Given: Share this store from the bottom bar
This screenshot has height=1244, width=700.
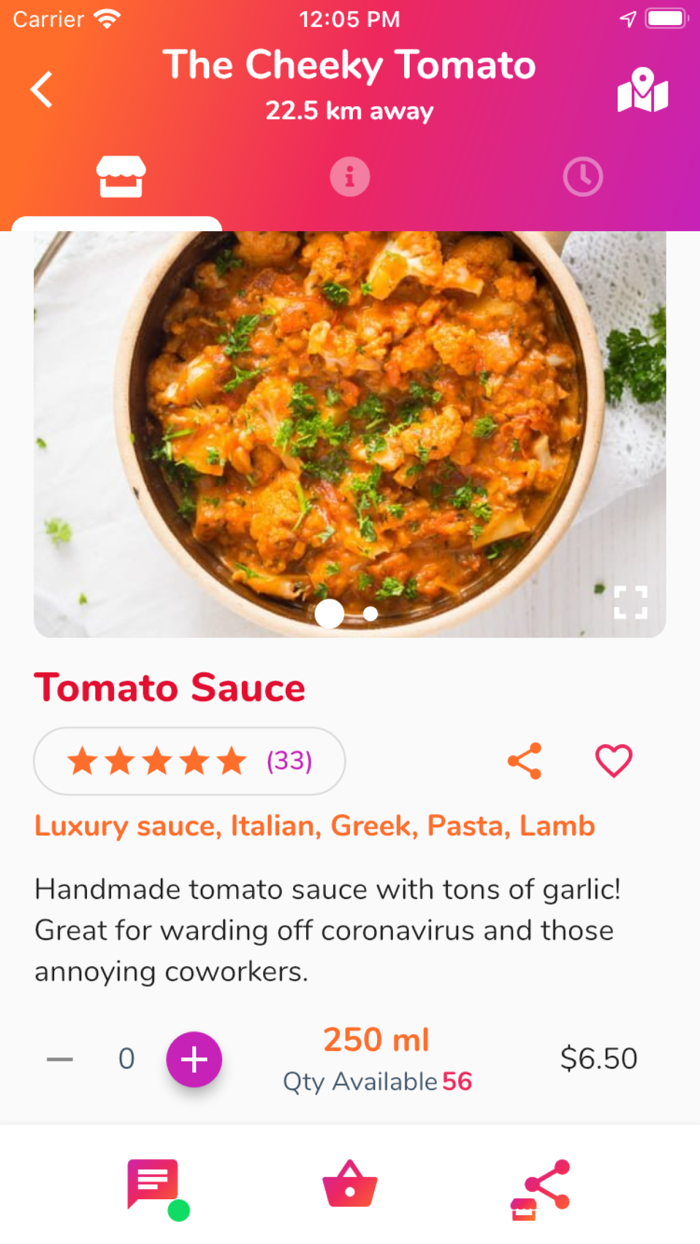Looking at the screenshot, I should point(540,1188).
